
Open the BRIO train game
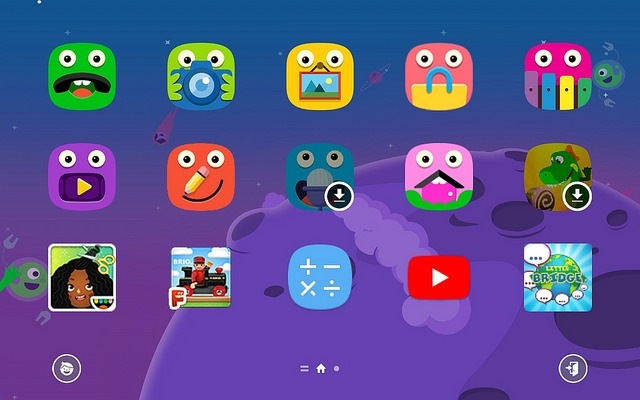(201, 278)
